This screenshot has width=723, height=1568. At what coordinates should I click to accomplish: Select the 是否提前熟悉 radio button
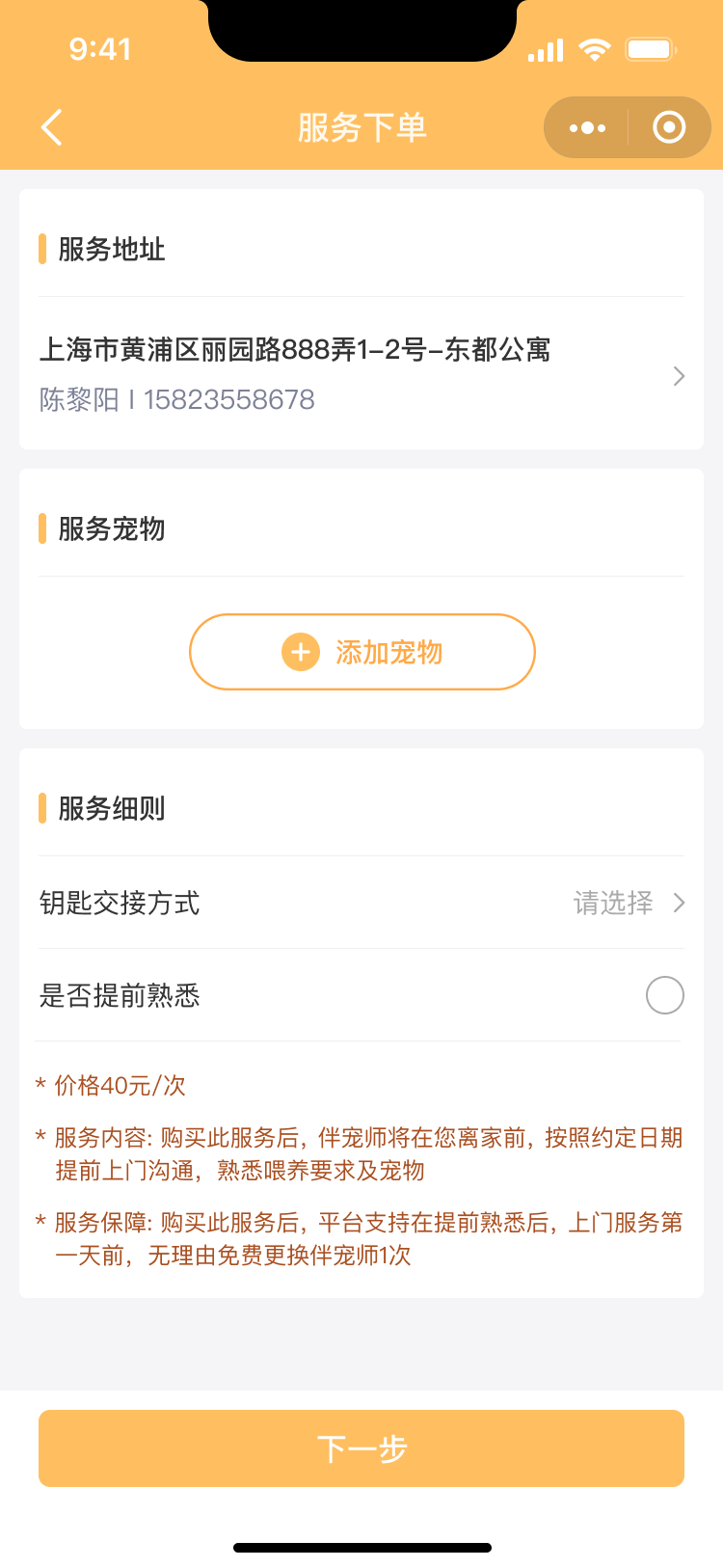coord(665,995)
